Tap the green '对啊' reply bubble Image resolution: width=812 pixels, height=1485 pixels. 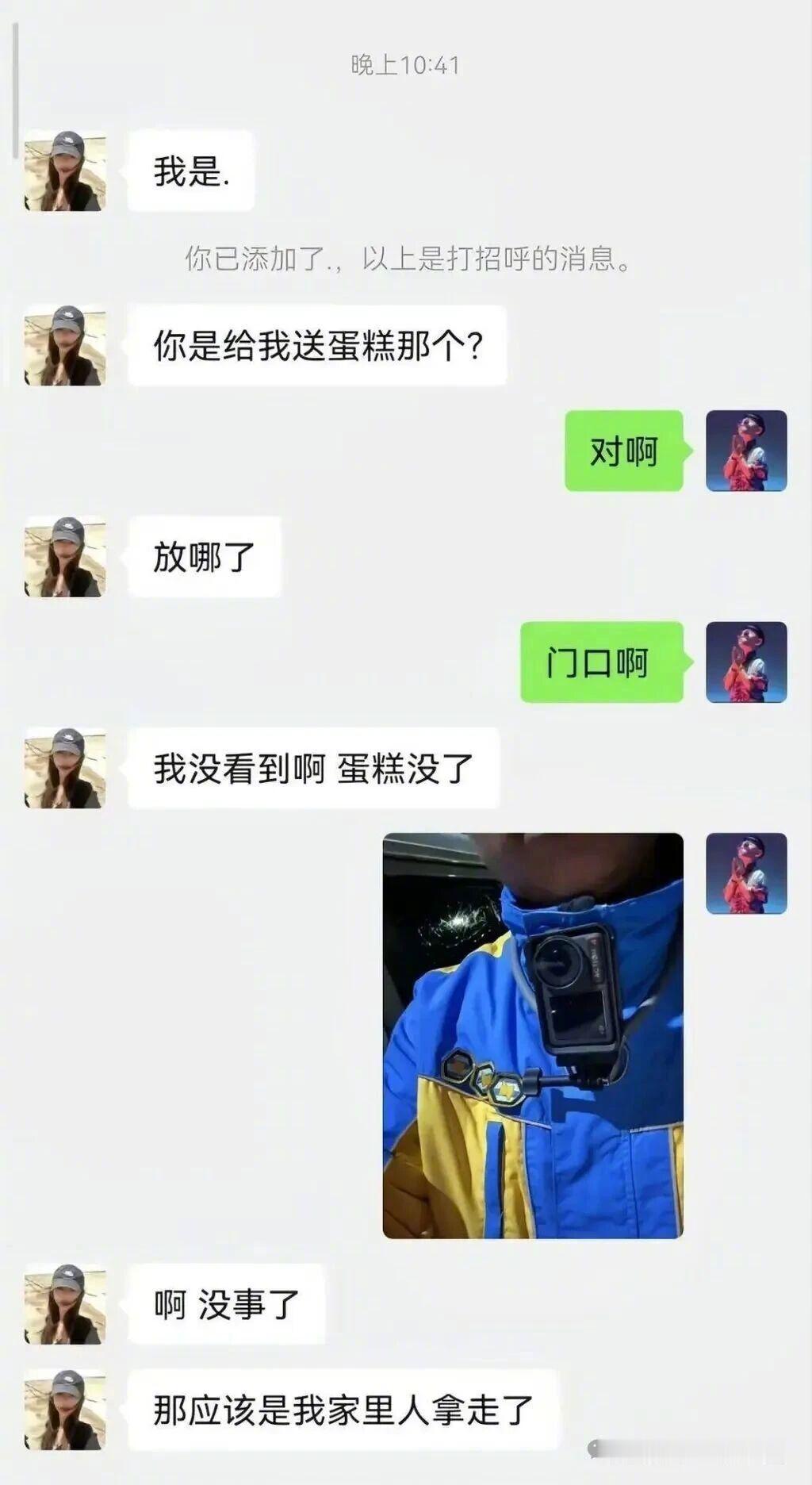coord(624,452)
